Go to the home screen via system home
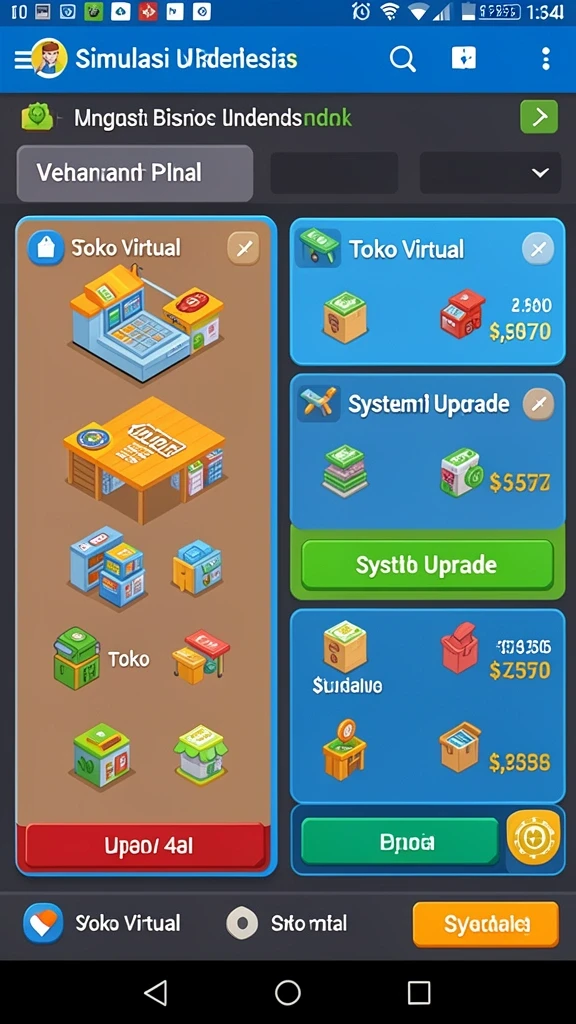 click(287, 992)
